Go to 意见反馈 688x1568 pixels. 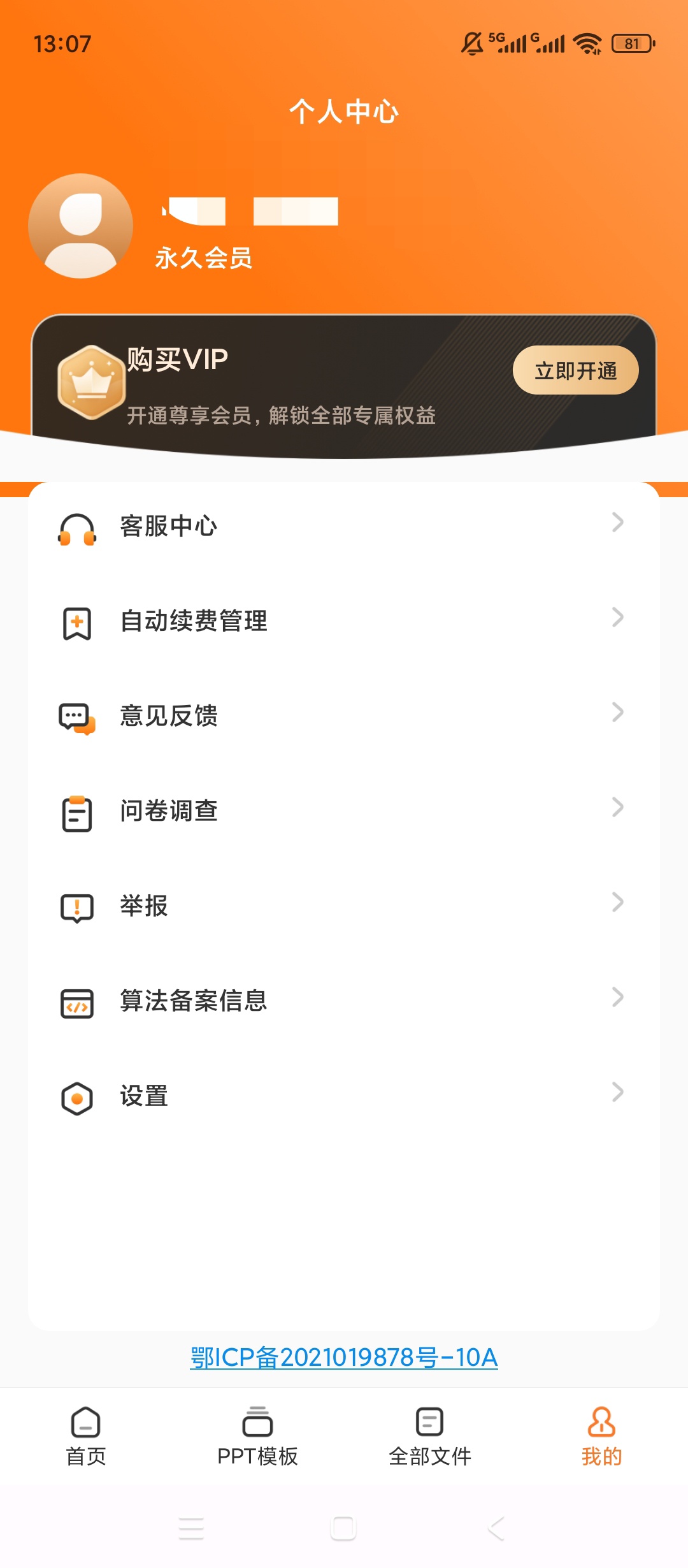pos(344,716)
